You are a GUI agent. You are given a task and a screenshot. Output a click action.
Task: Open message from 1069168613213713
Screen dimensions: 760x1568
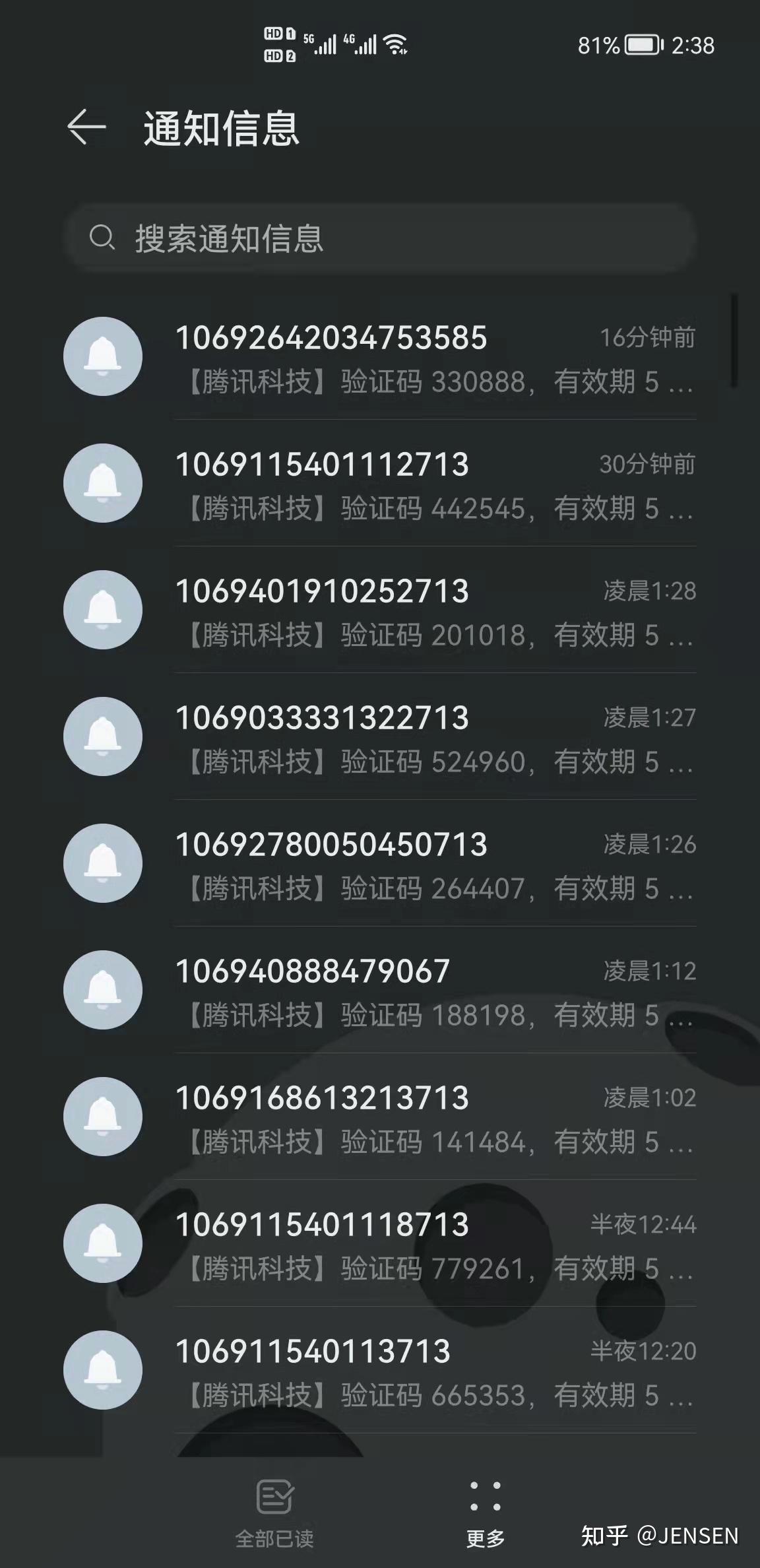380,1117
